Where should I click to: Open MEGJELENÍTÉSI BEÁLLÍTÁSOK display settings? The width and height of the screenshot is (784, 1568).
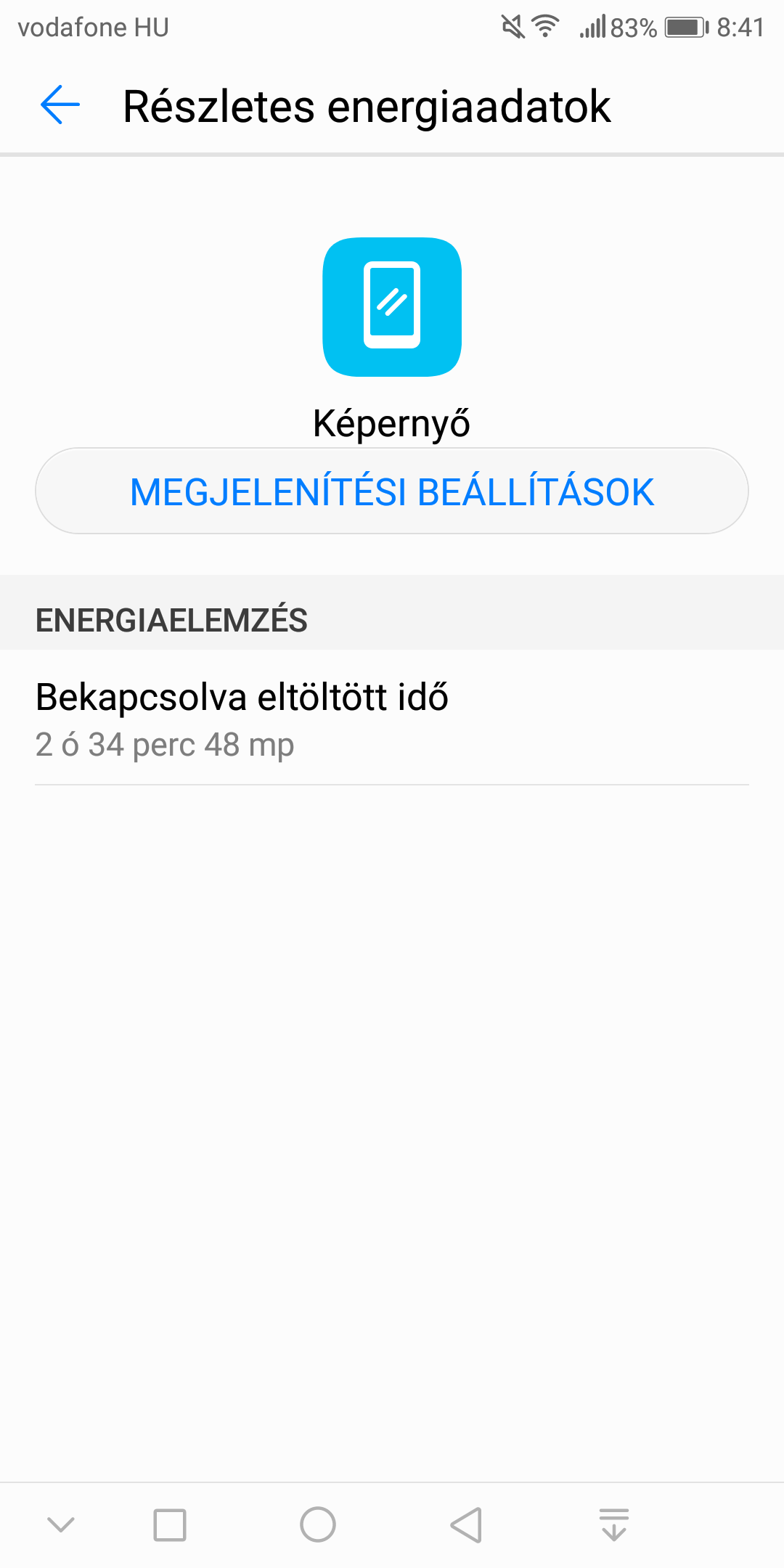392,491
